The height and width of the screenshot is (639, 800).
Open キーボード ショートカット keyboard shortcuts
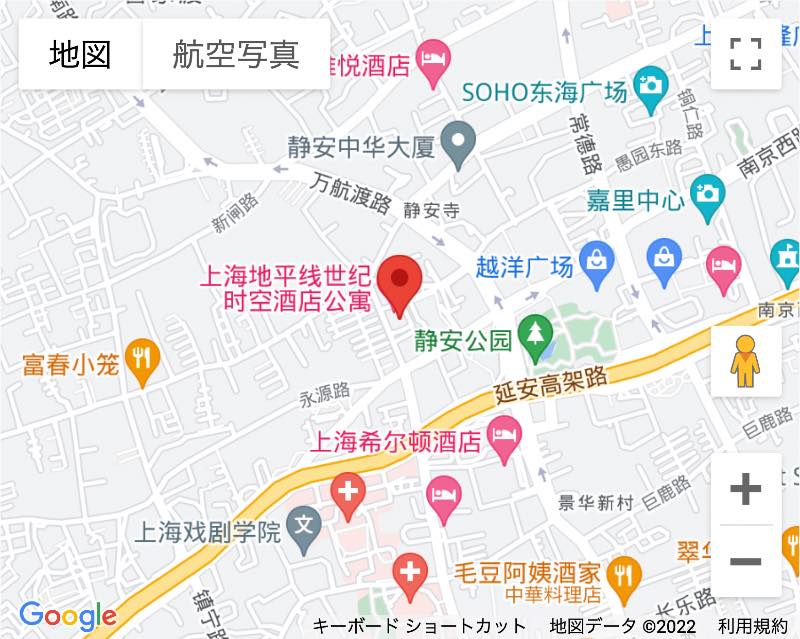419,626
